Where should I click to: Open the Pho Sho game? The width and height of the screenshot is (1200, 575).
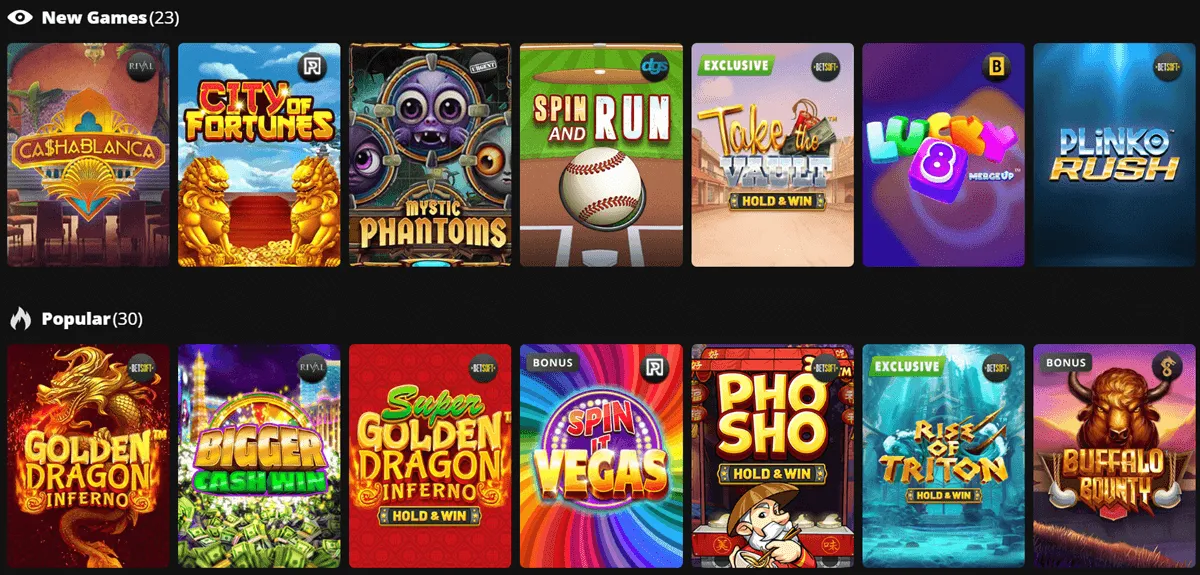772,455
